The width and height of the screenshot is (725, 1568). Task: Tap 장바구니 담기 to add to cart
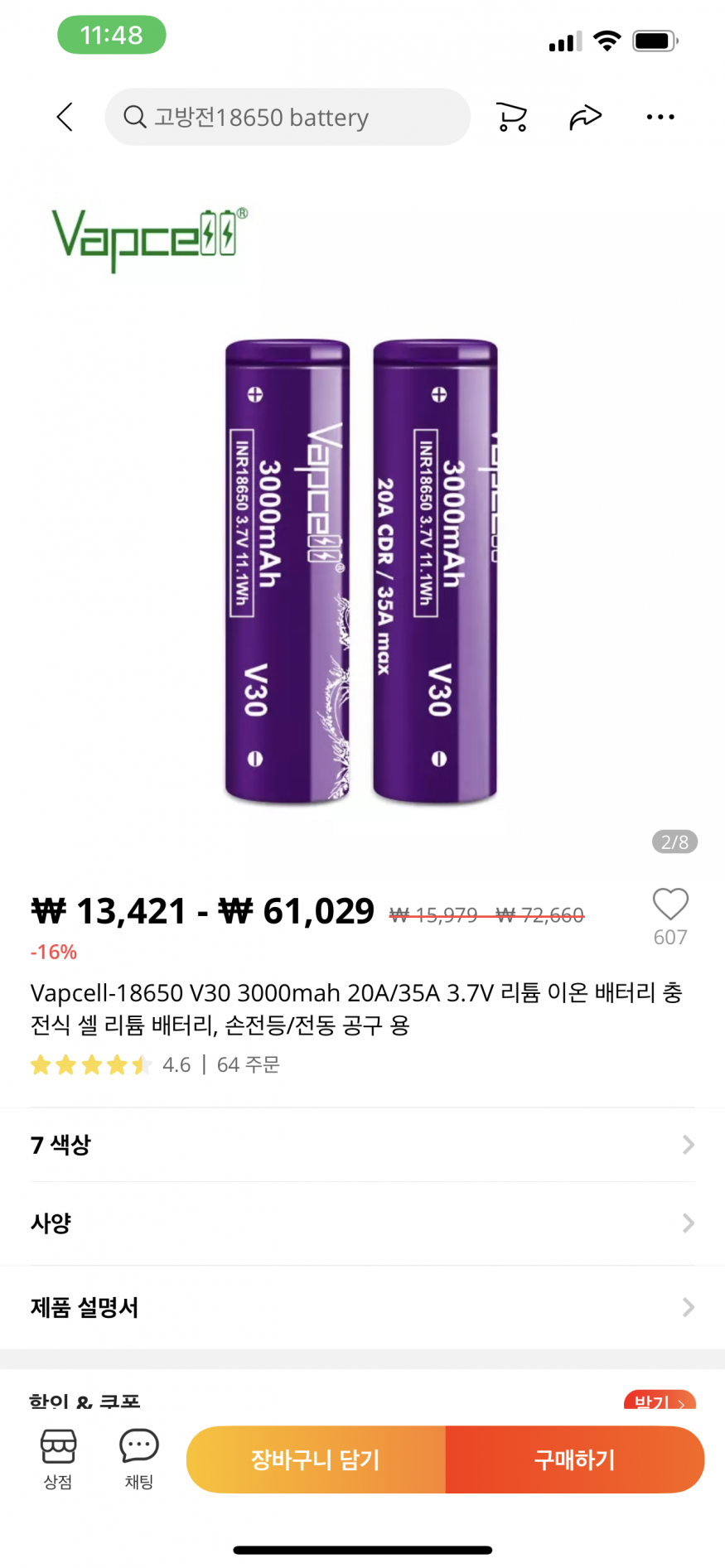(x=316, y=1459)
